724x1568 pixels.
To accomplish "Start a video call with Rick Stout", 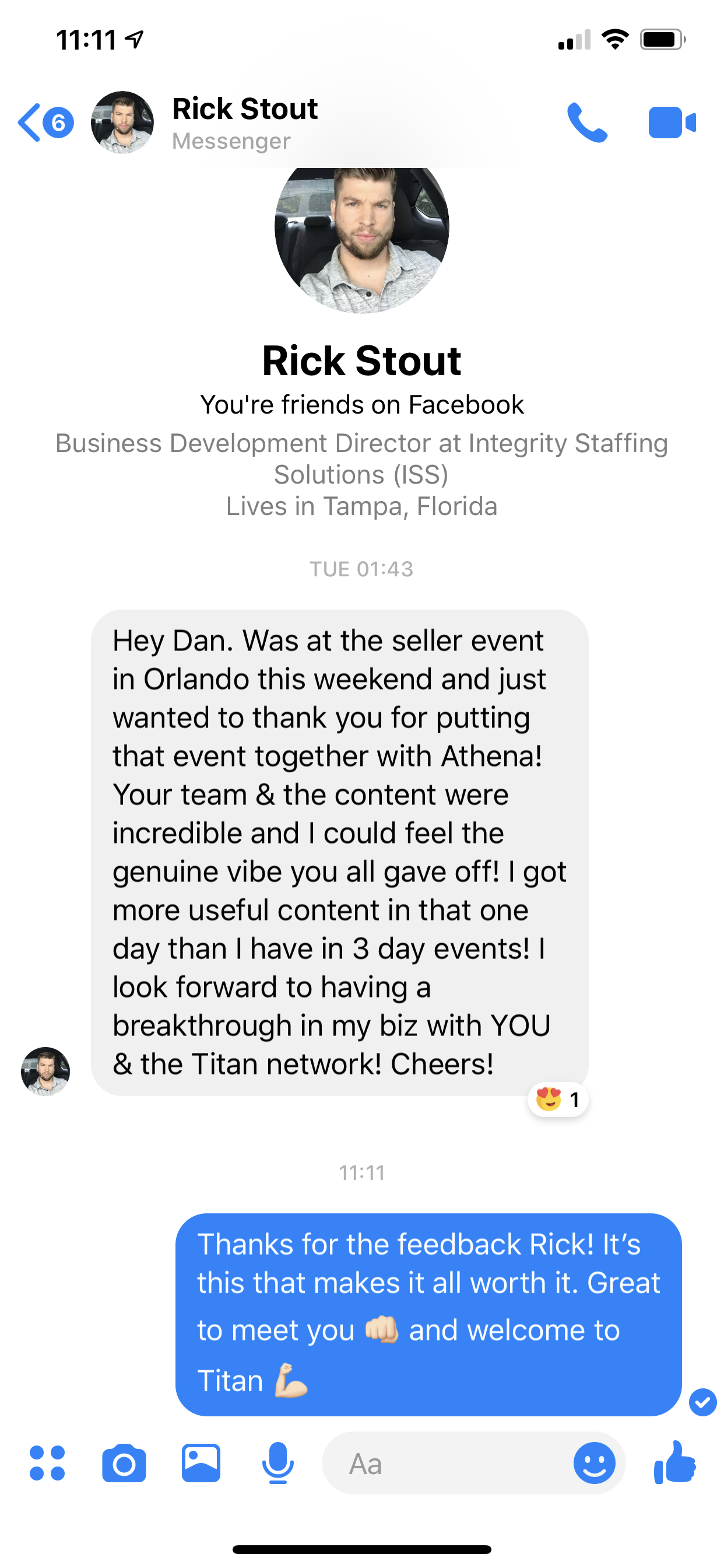I will click(x=671, y=123).
